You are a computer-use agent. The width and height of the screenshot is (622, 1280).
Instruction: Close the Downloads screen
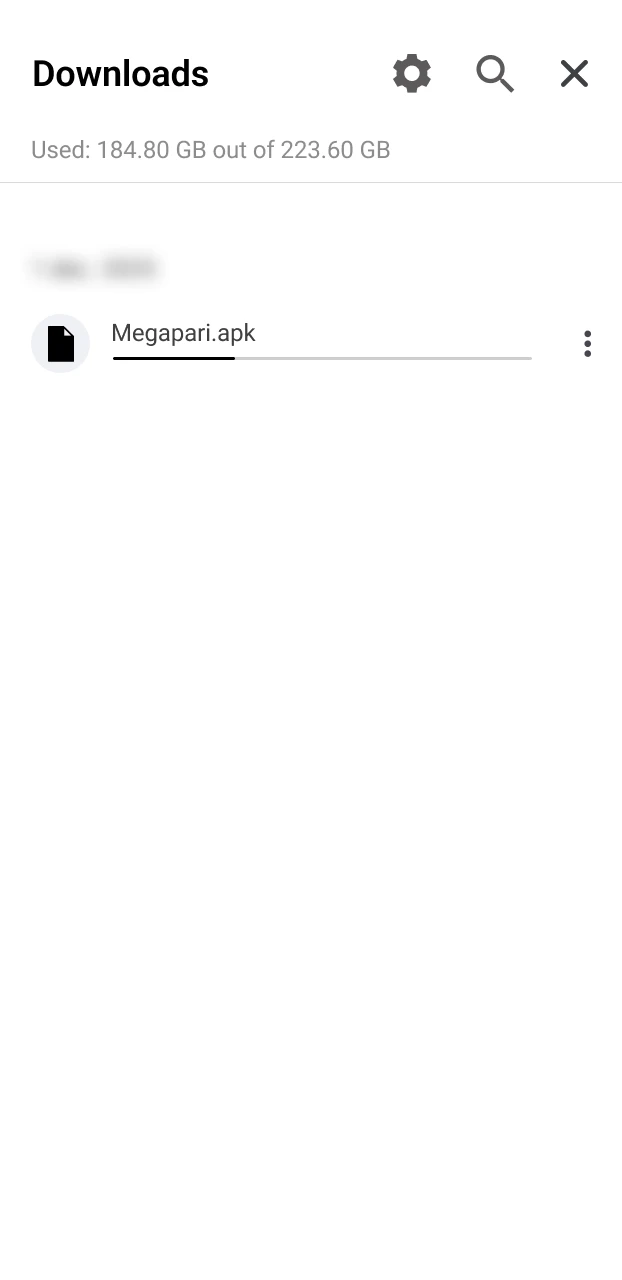[574, 74]
